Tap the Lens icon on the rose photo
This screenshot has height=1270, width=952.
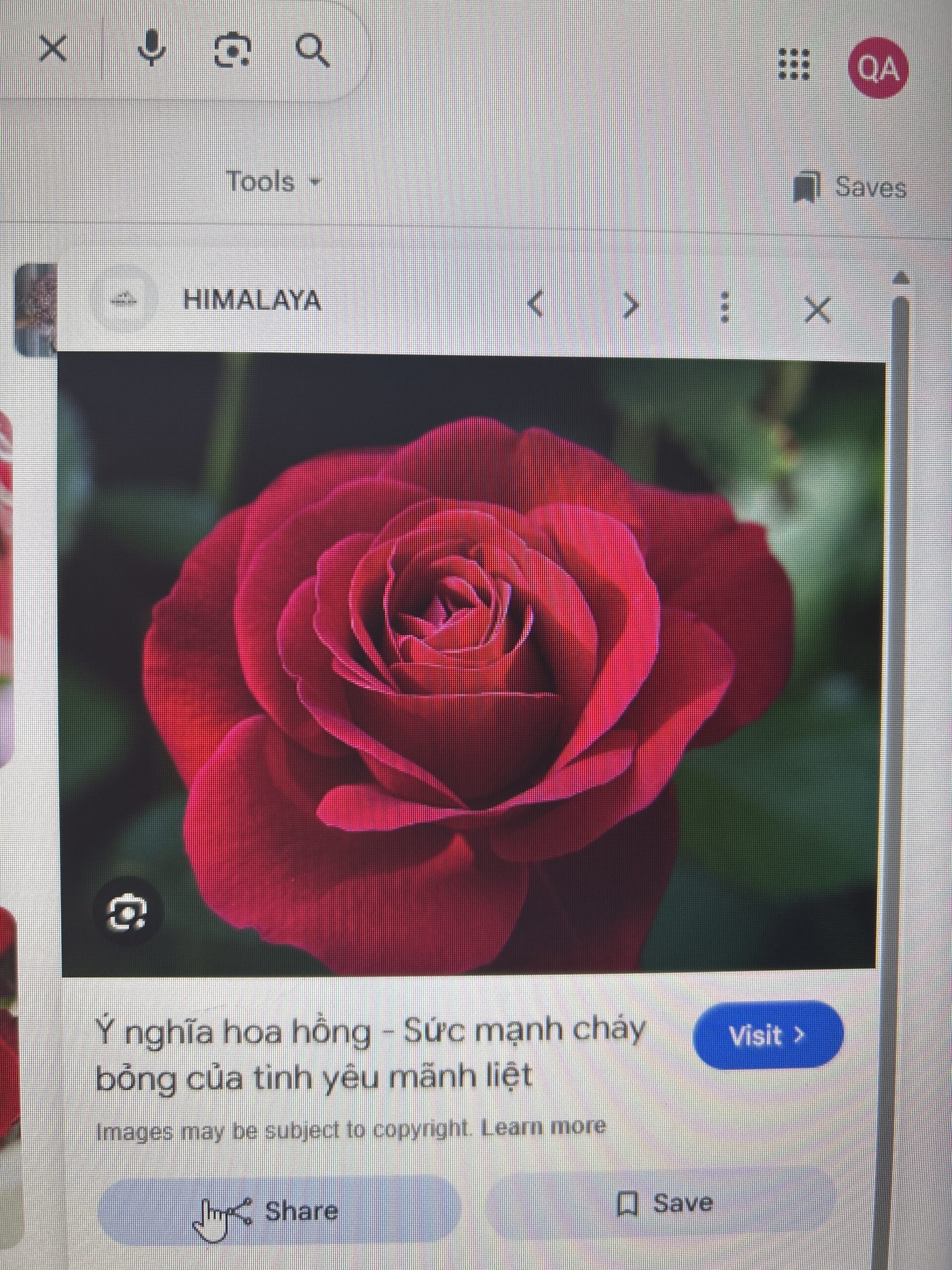point(127,912)
